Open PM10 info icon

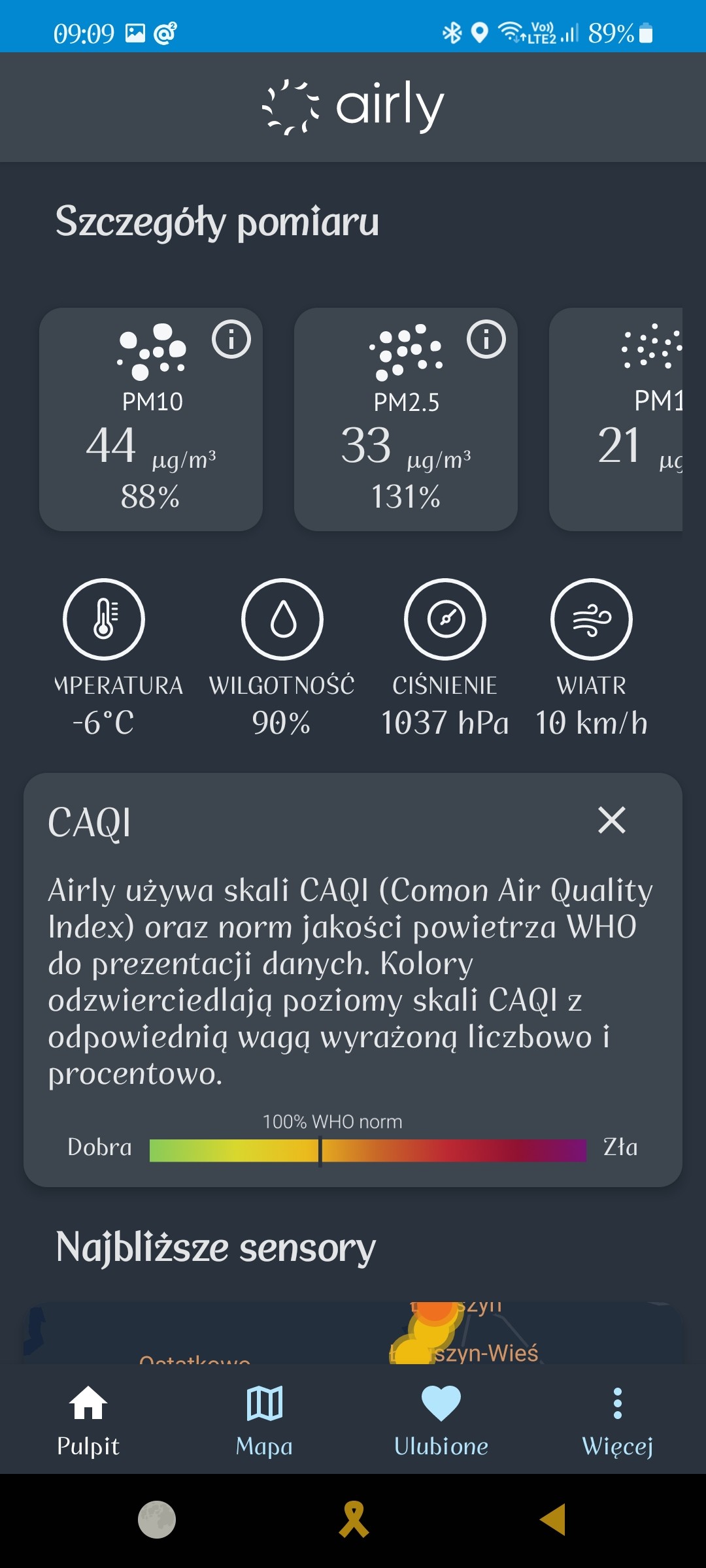[x=231, y=339]
